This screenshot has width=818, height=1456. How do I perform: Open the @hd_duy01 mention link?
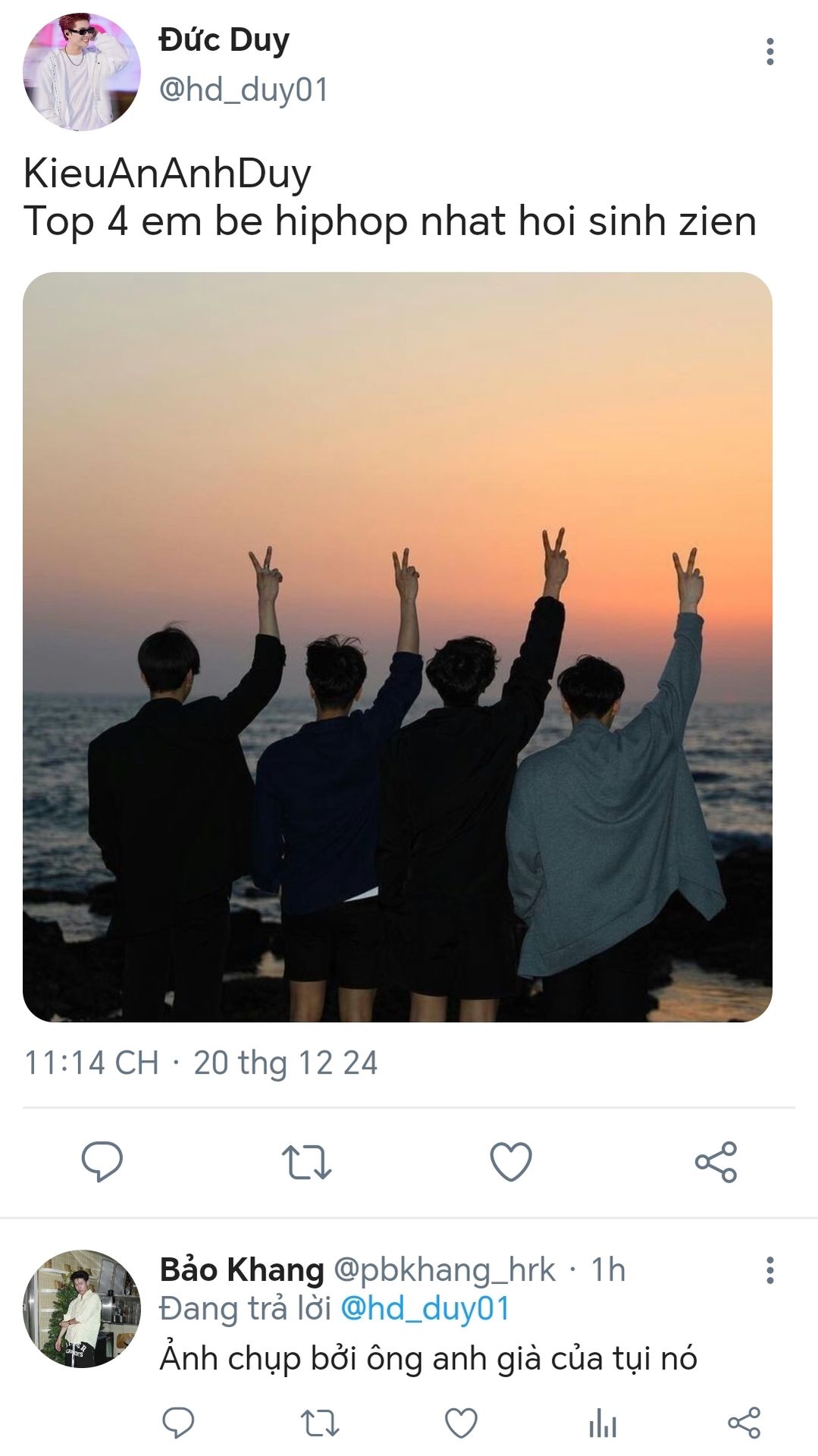coord(425,1309)
